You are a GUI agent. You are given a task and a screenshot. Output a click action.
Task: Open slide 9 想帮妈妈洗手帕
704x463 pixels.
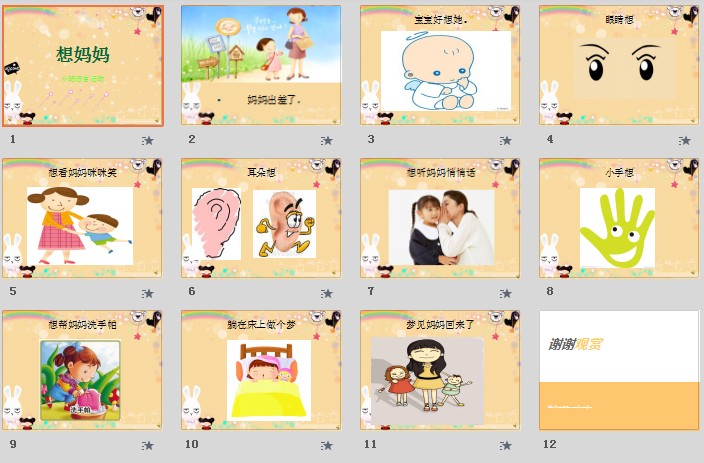[83, 370]
